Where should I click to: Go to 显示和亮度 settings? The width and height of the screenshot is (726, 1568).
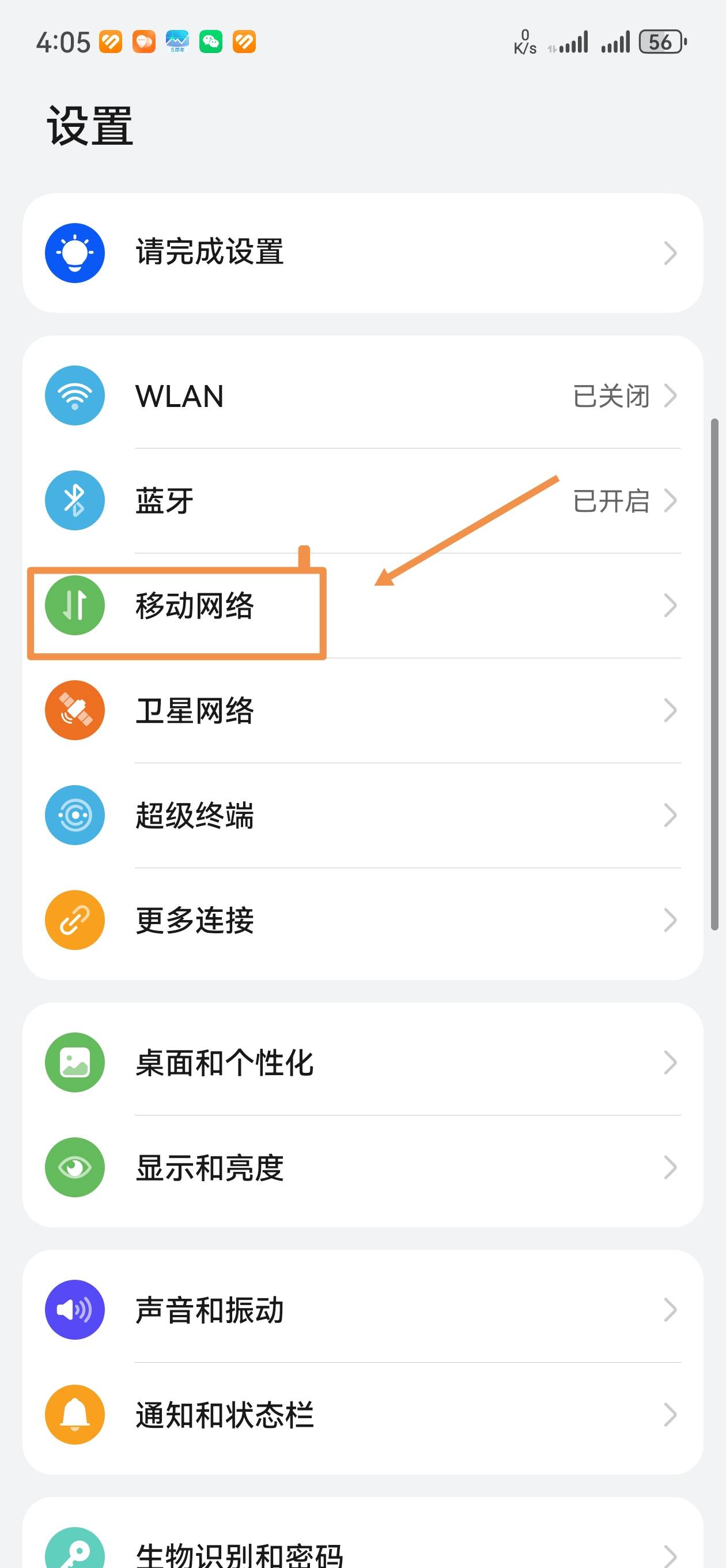coord(362,1167)
